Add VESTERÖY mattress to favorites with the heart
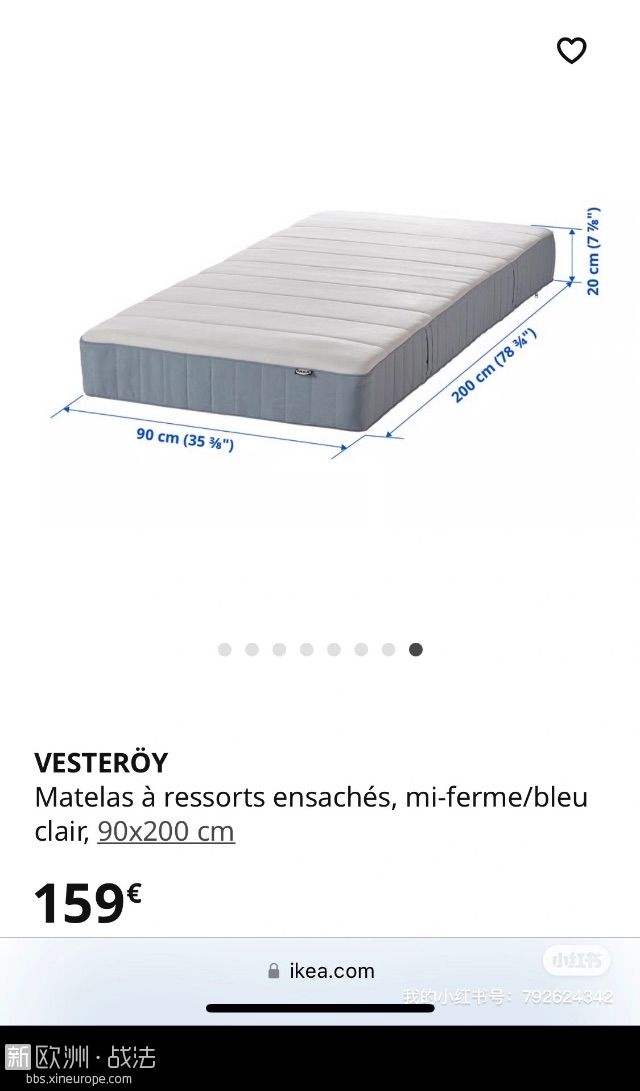 click(571, 50)
